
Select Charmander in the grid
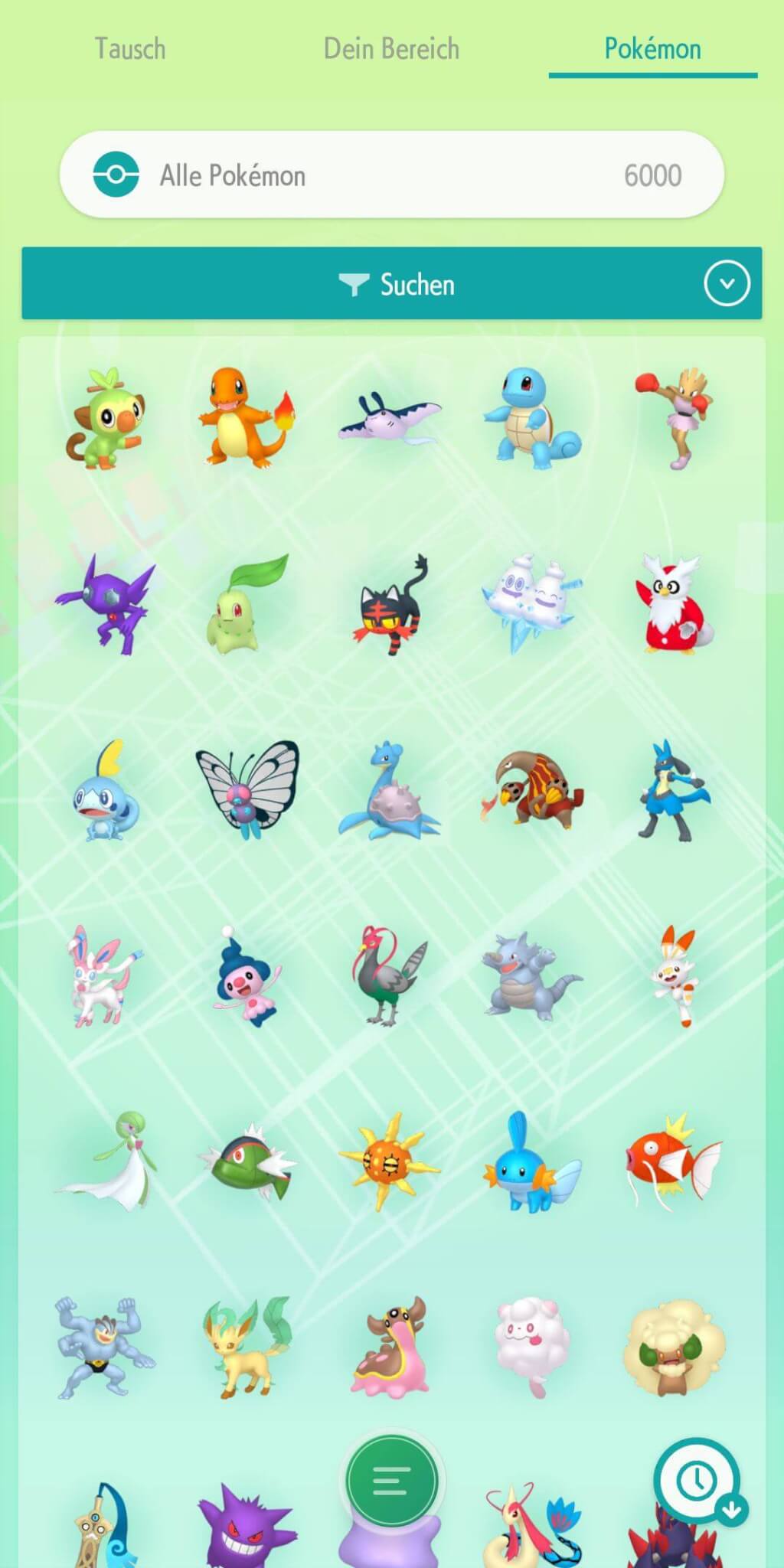coord(245,418)
